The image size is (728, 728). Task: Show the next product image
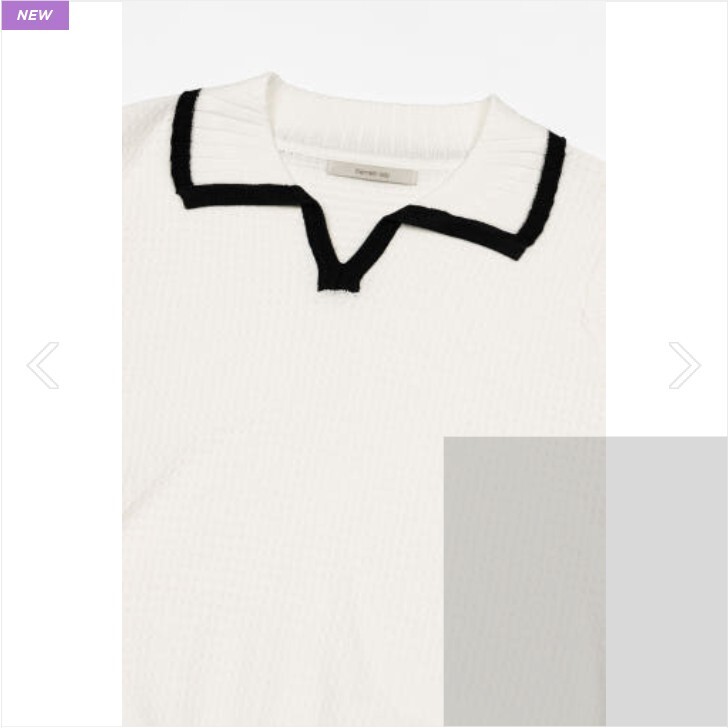684,365
